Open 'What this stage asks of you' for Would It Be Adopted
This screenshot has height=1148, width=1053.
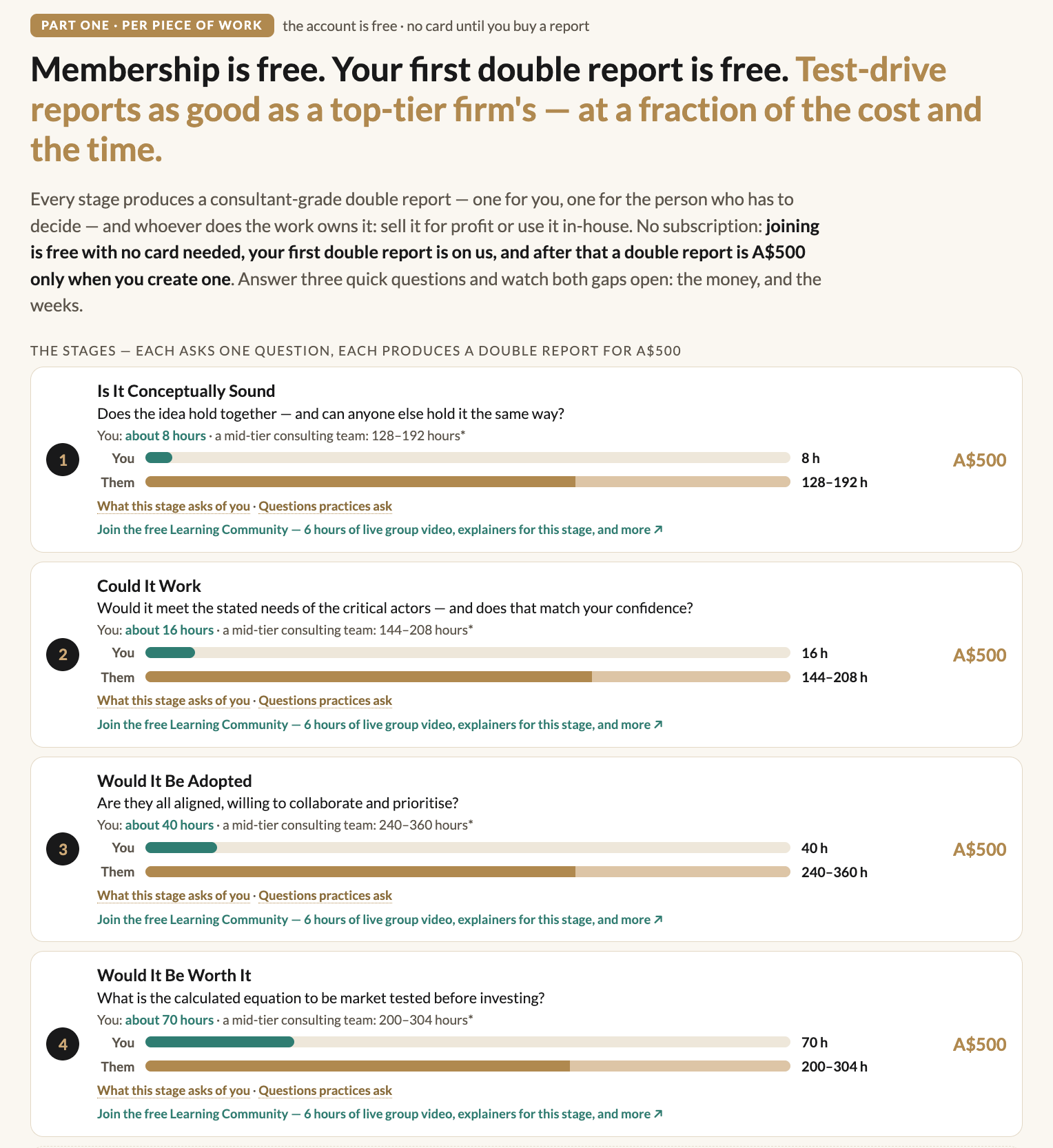[174, 895]
